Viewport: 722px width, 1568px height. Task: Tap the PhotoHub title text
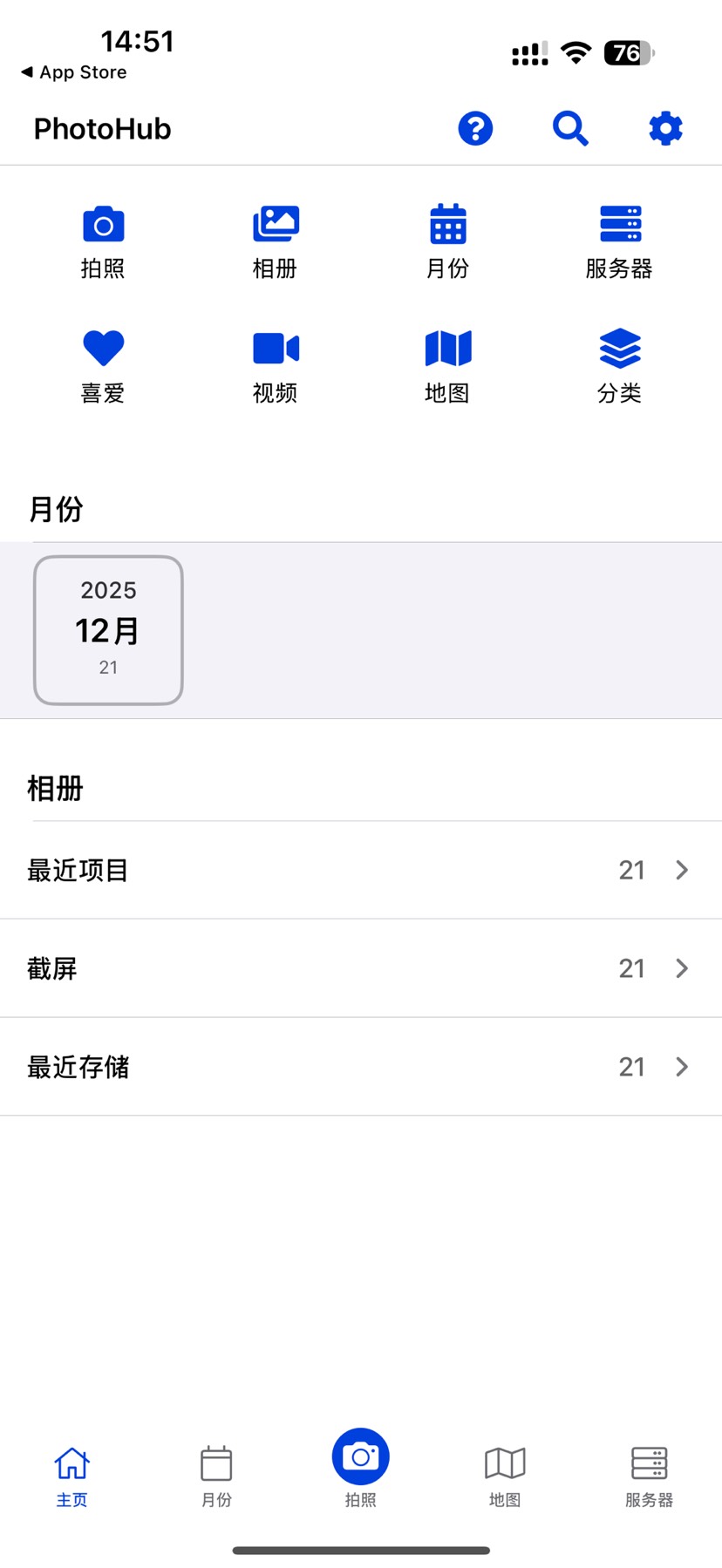point(101,128)
